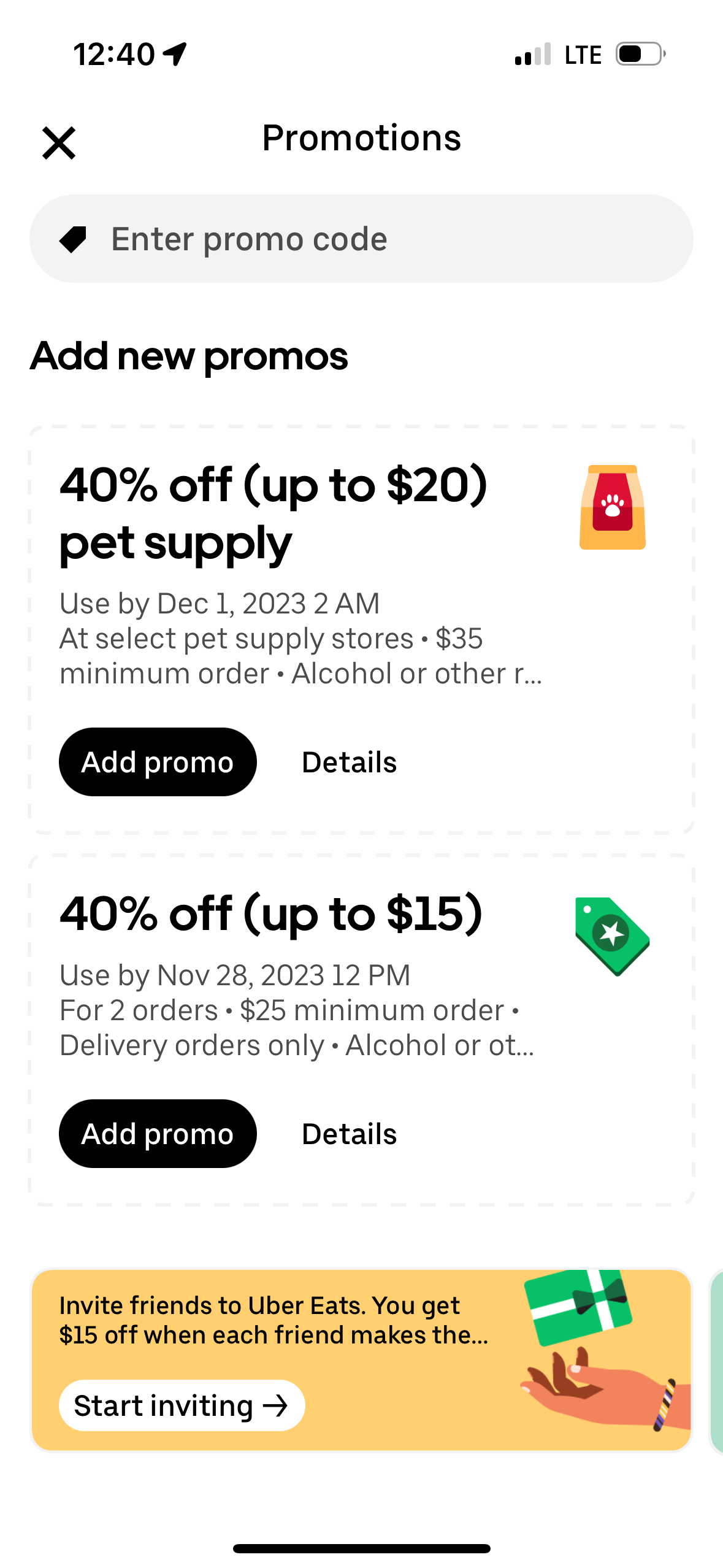The height and width of the screenshot is (1568, 723).
Task: Close the Promotions screen with the X
Action: pos(58,142)
